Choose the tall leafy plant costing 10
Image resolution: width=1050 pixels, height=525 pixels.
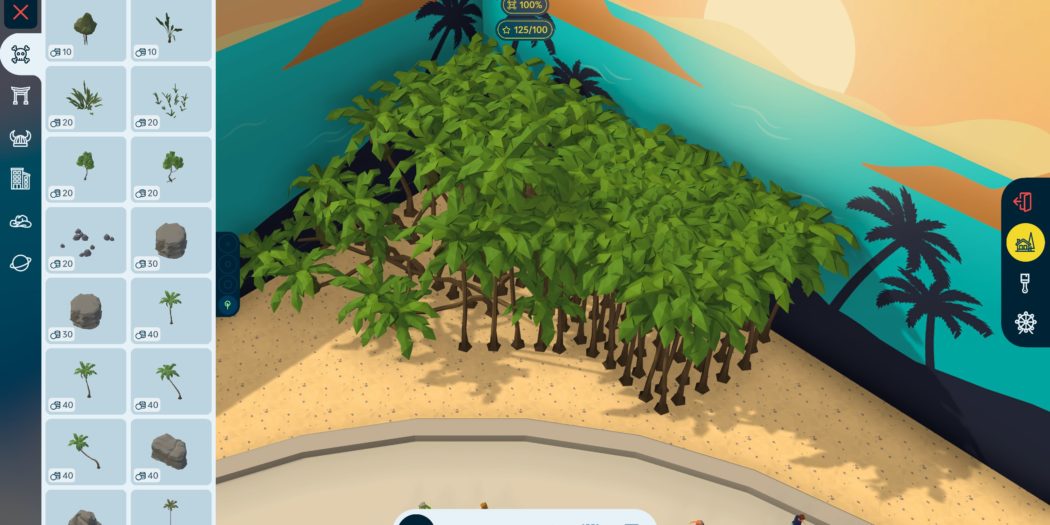[x=171, y=28]
